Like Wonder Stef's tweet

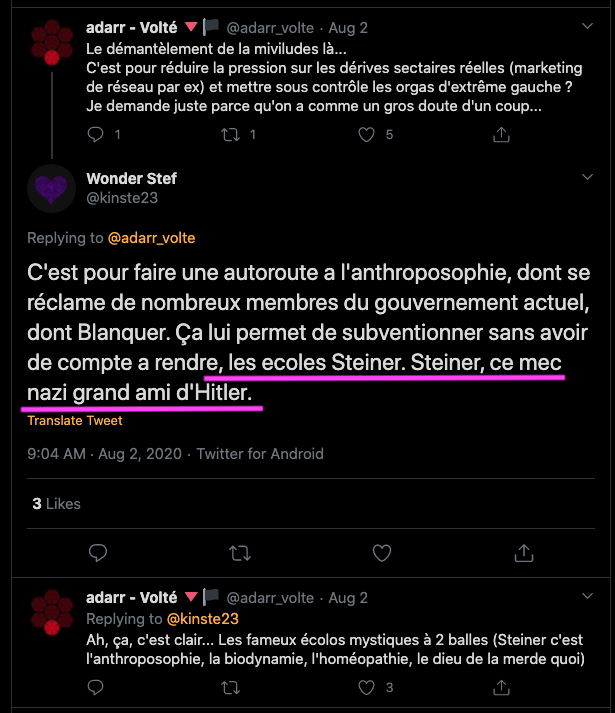382,552
